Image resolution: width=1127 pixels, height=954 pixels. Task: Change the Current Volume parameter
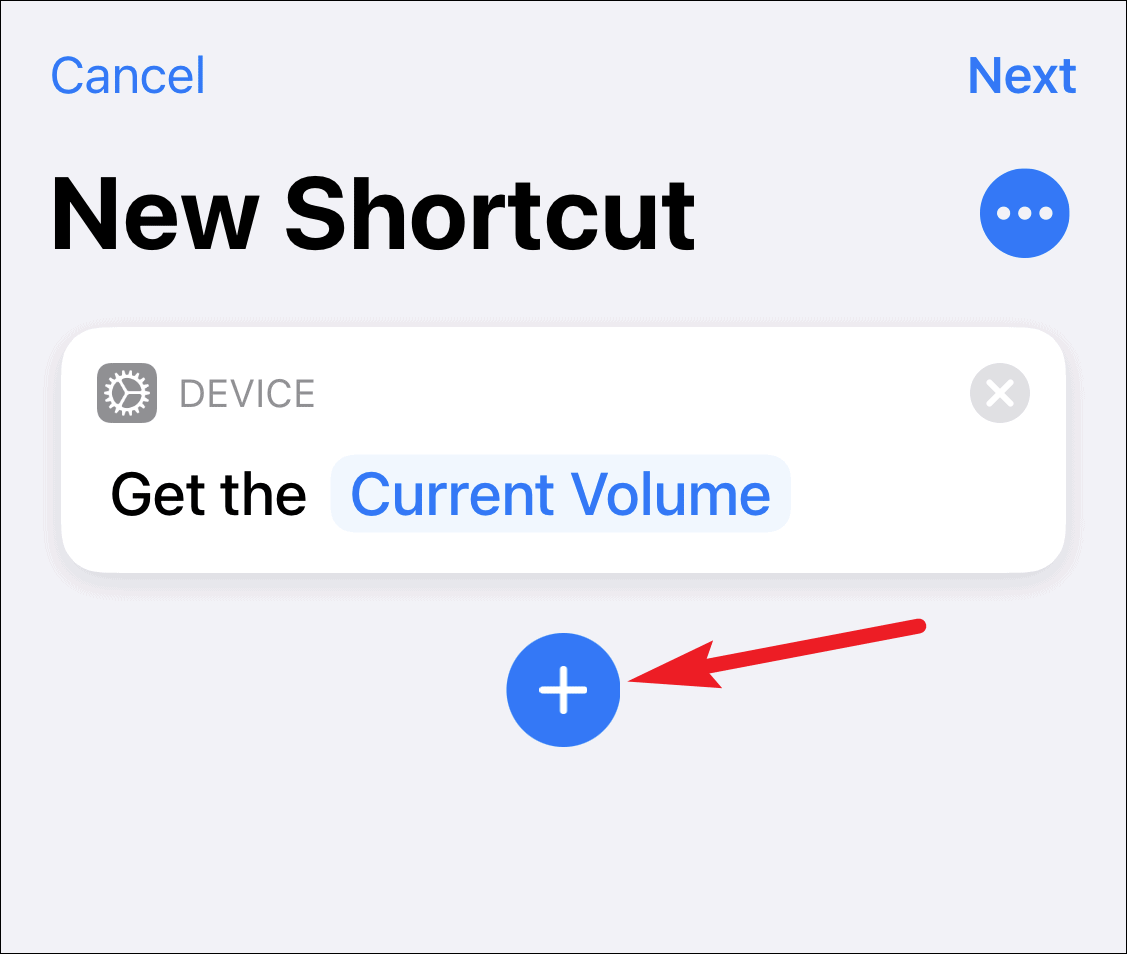561,494
